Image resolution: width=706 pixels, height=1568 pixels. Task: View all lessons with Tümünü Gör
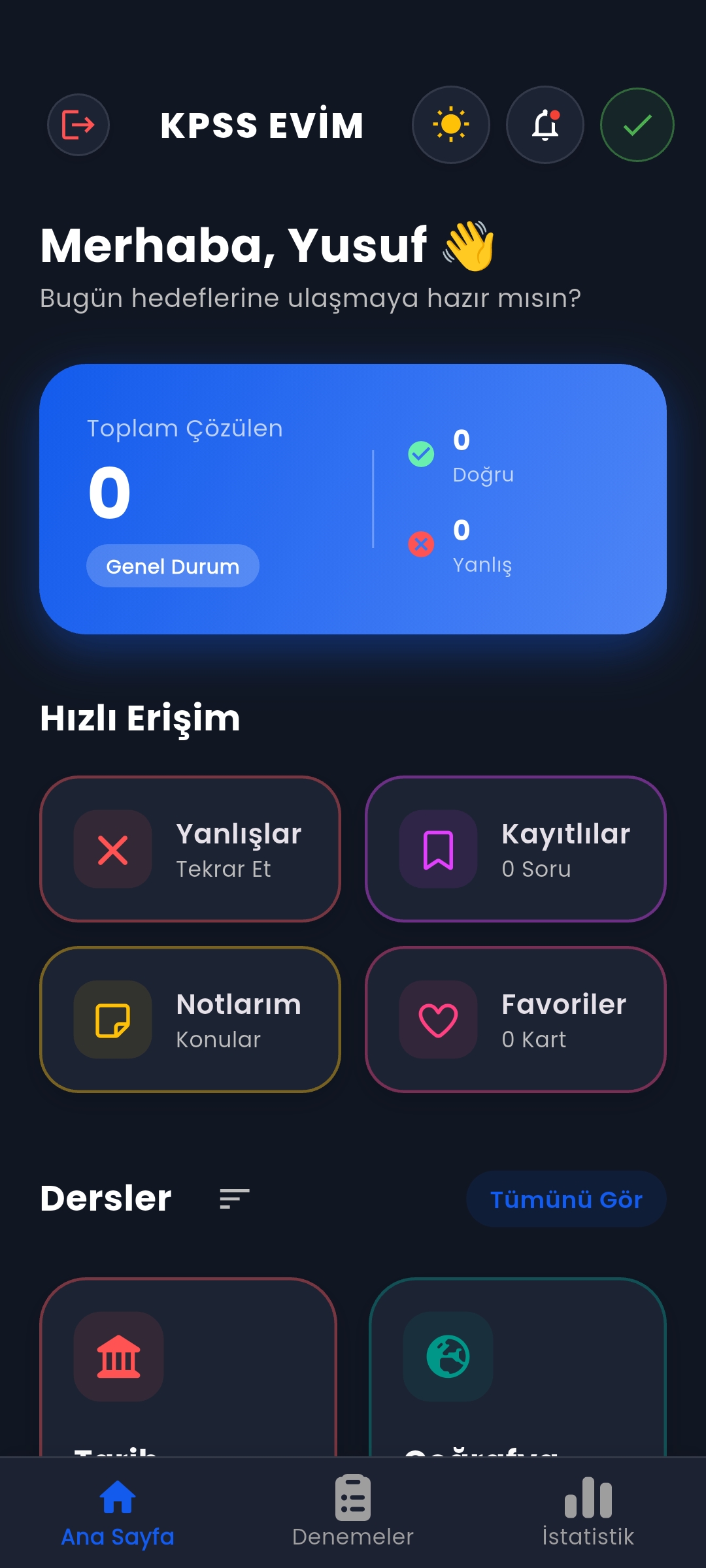click(566, 1200)
